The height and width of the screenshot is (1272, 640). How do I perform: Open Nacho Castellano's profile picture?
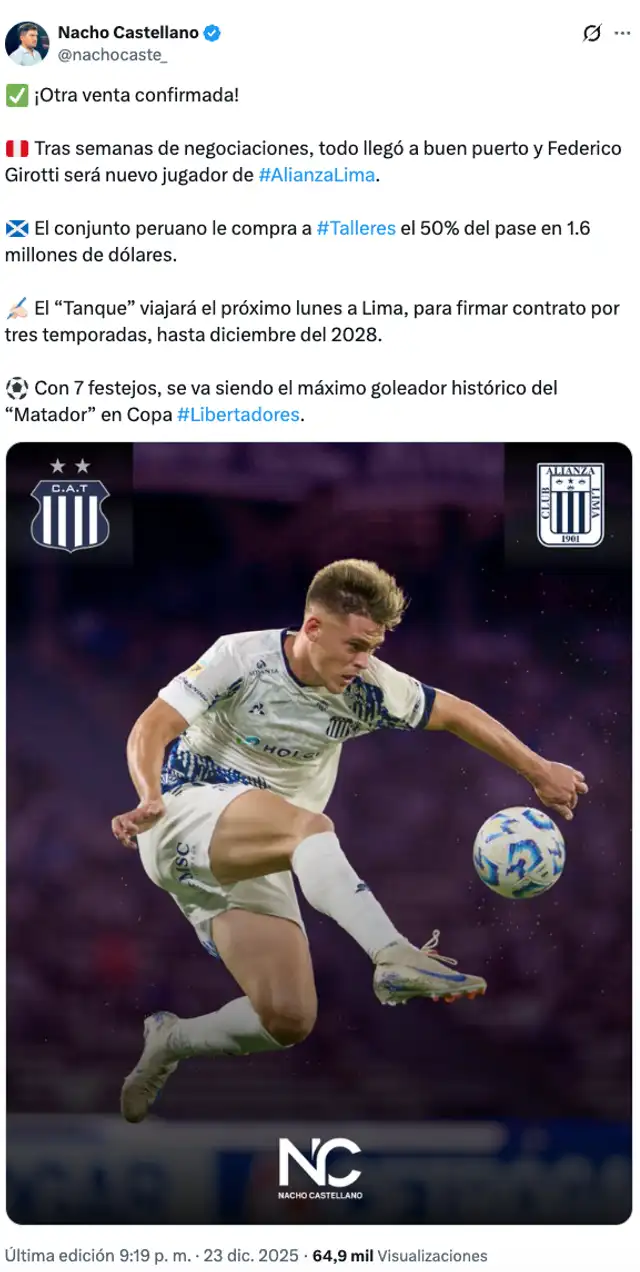click(x=27, y=43)
